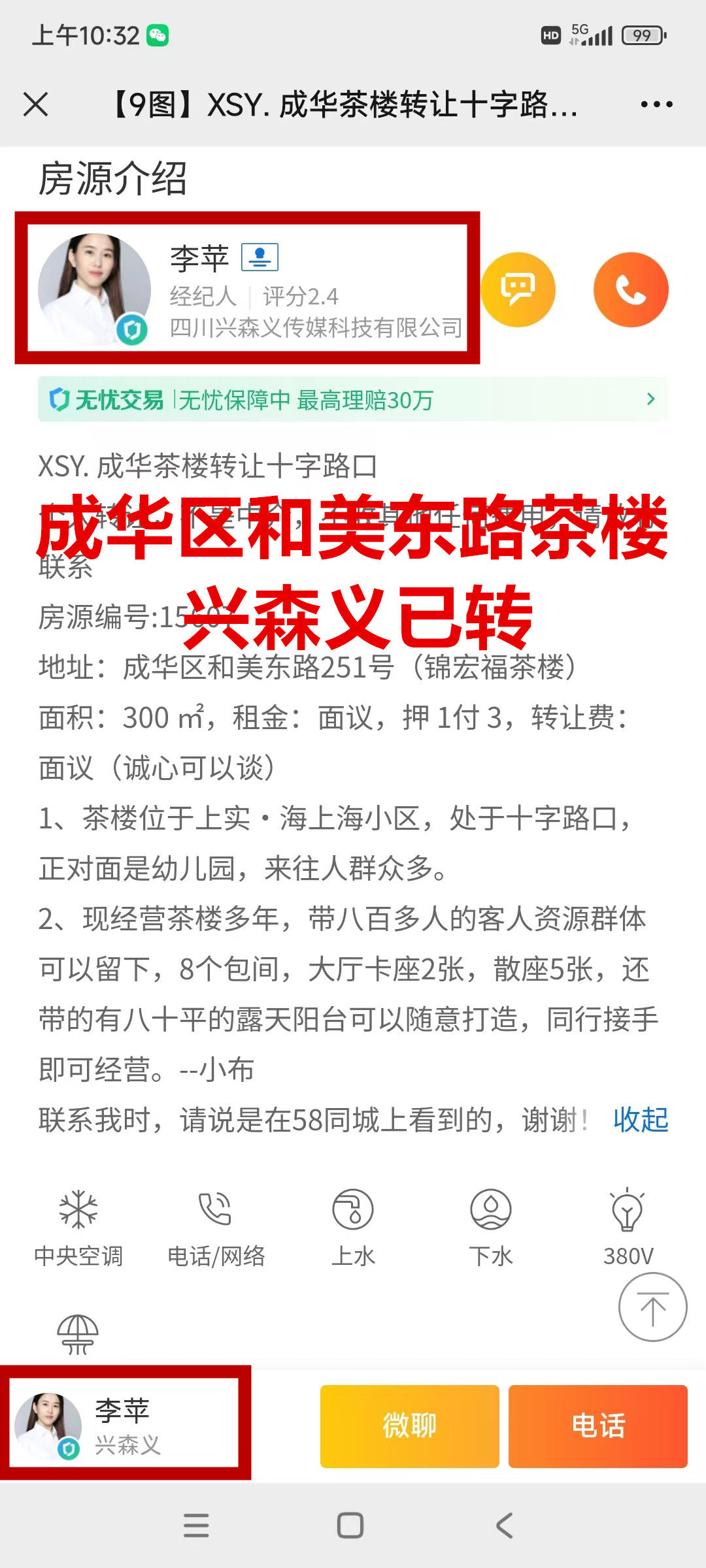The height and width of the screenshot is (1568, 706).
Task: Start a 微聊 chat
Action: [x=409, y=1426]
